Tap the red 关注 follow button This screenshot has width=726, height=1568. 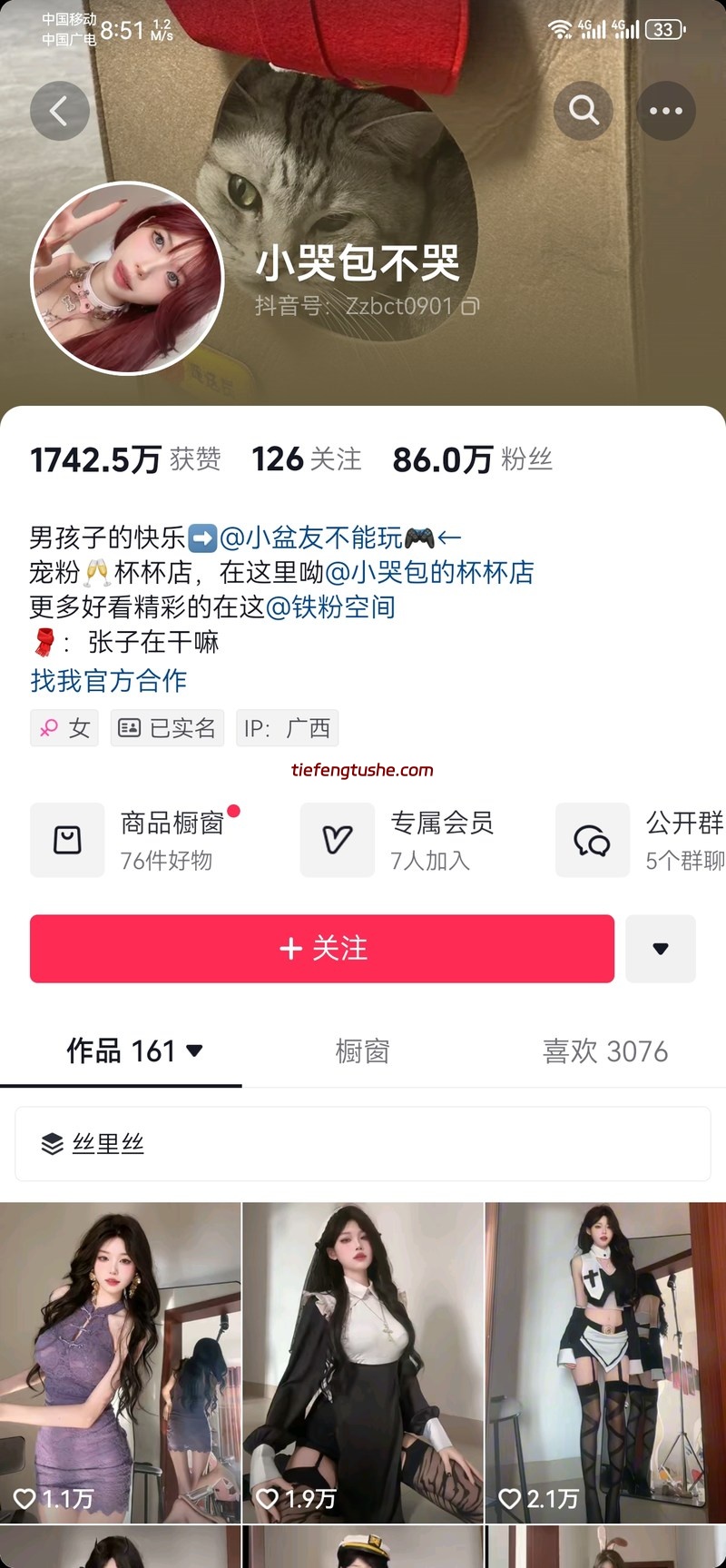pyautogui.click(x=322, y=949)
